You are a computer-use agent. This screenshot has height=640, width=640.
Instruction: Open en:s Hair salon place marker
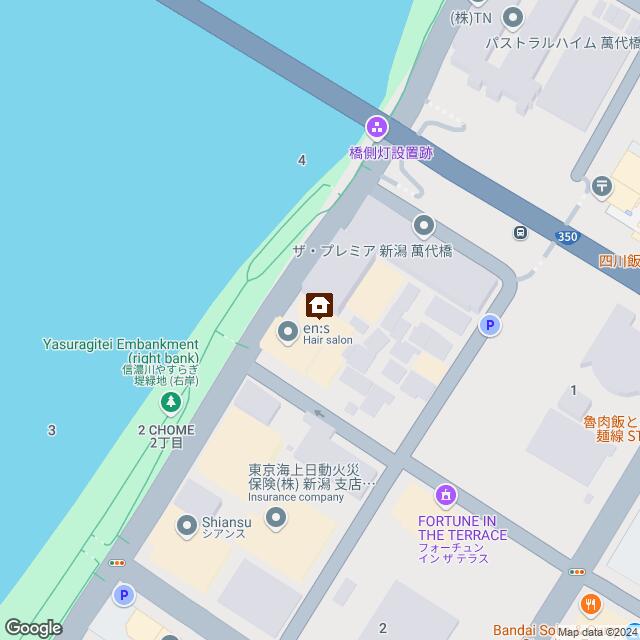click(x=288, y=330)
